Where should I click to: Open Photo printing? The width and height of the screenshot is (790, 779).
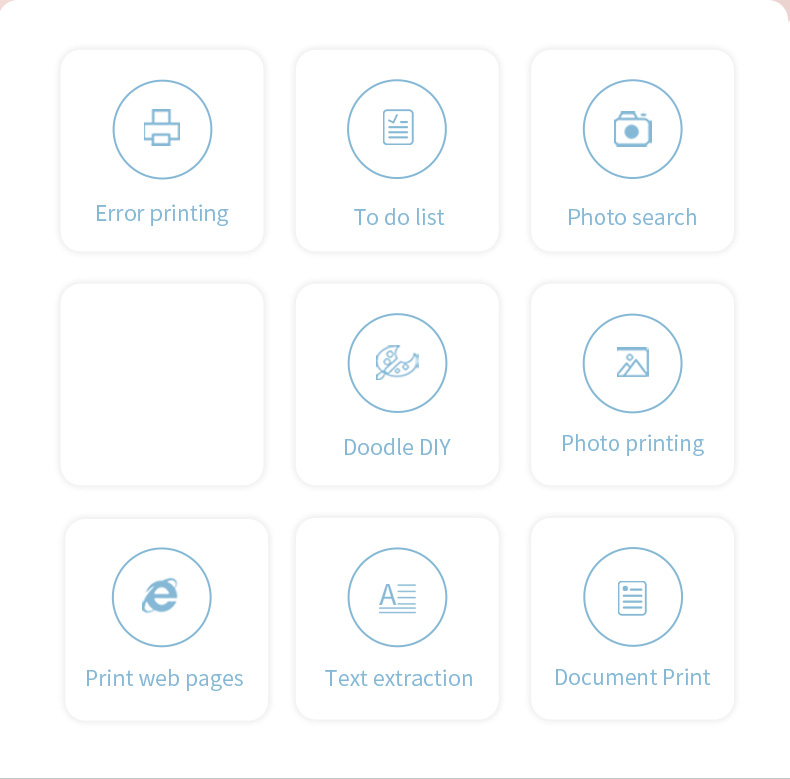632,384
